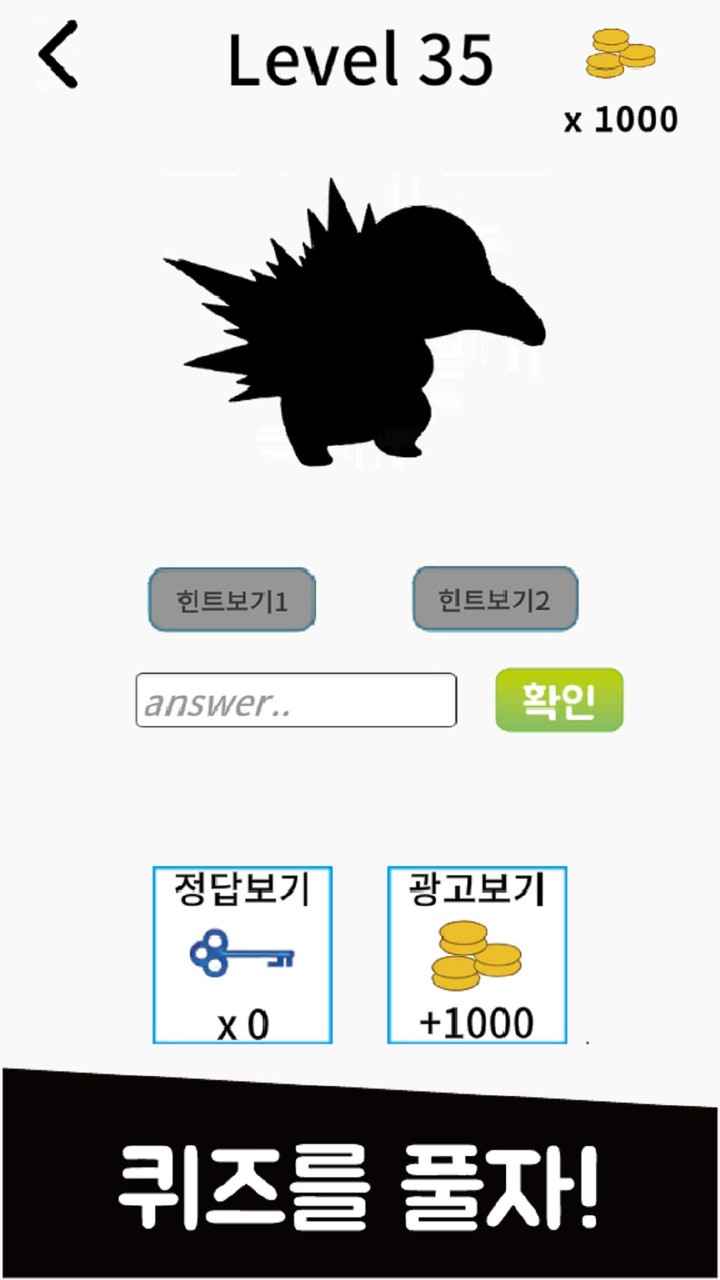Screen dimensions: 720x1280
Task: Click the +1000 reward label
Action: [475, 1022]
